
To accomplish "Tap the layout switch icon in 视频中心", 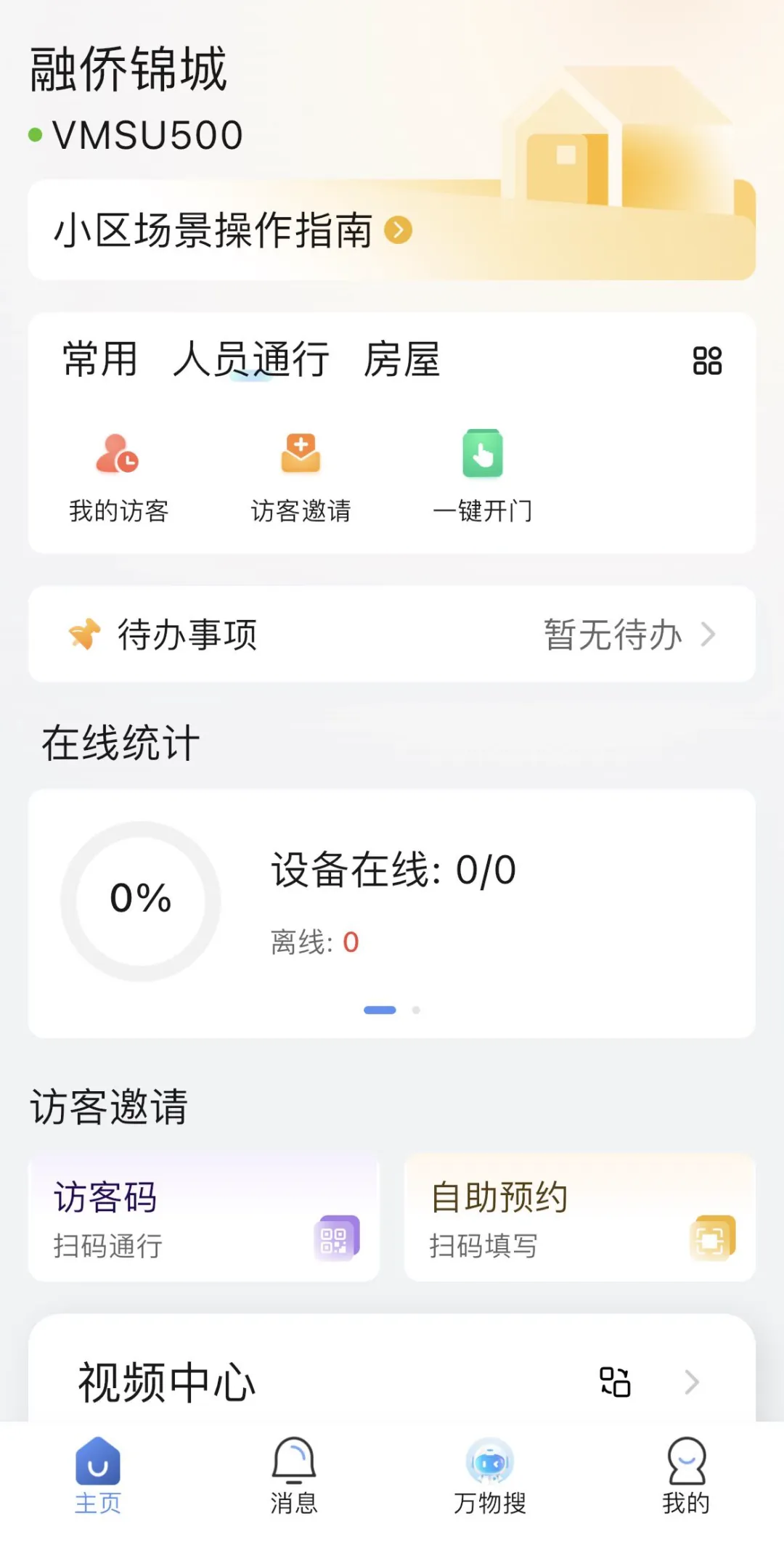I will click(615, 1382).
